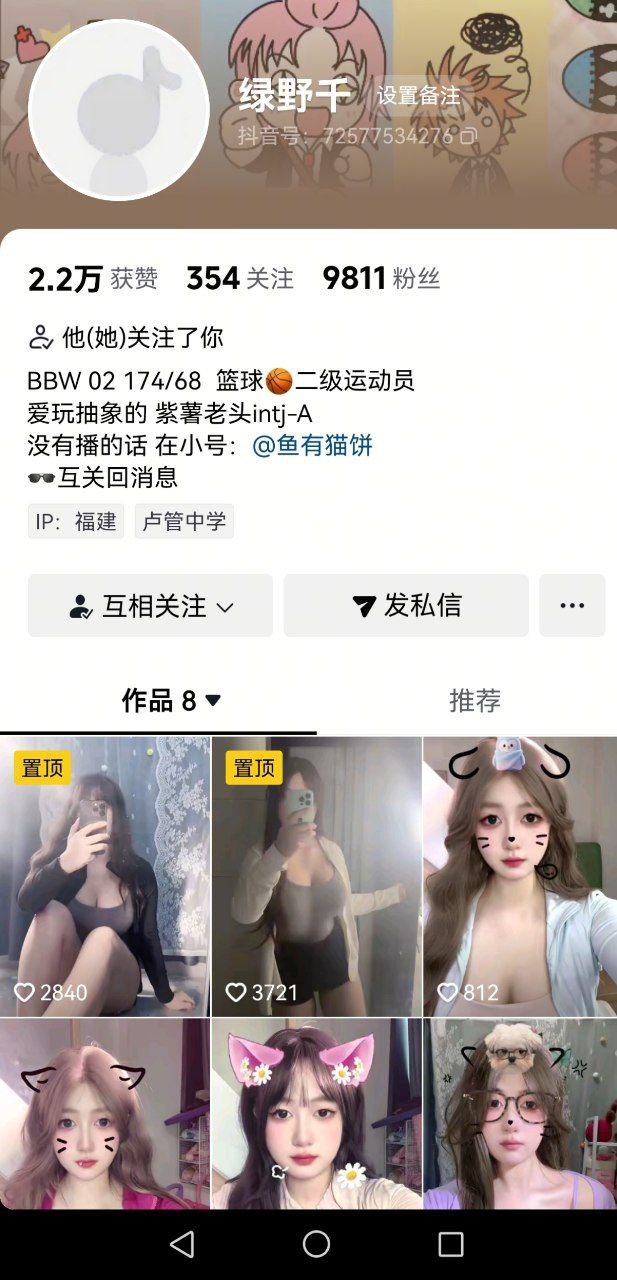This screenshot has width=617, height=1280.
Task: Switch to the 推荐 tab
Action: [x=474, y=701]
